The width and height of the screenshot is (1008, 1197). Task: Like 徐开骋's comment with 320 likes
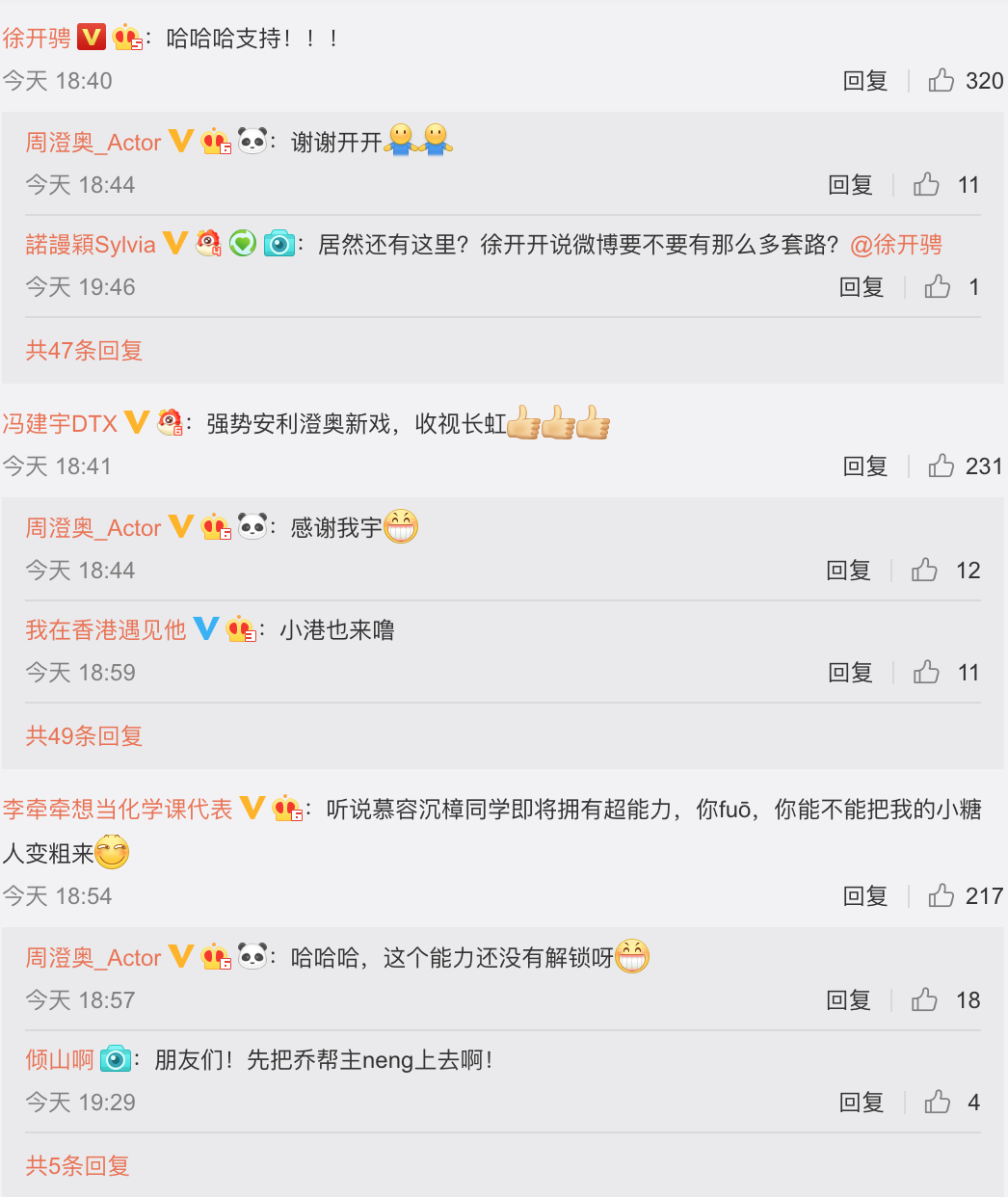click(x=942, y=81)
